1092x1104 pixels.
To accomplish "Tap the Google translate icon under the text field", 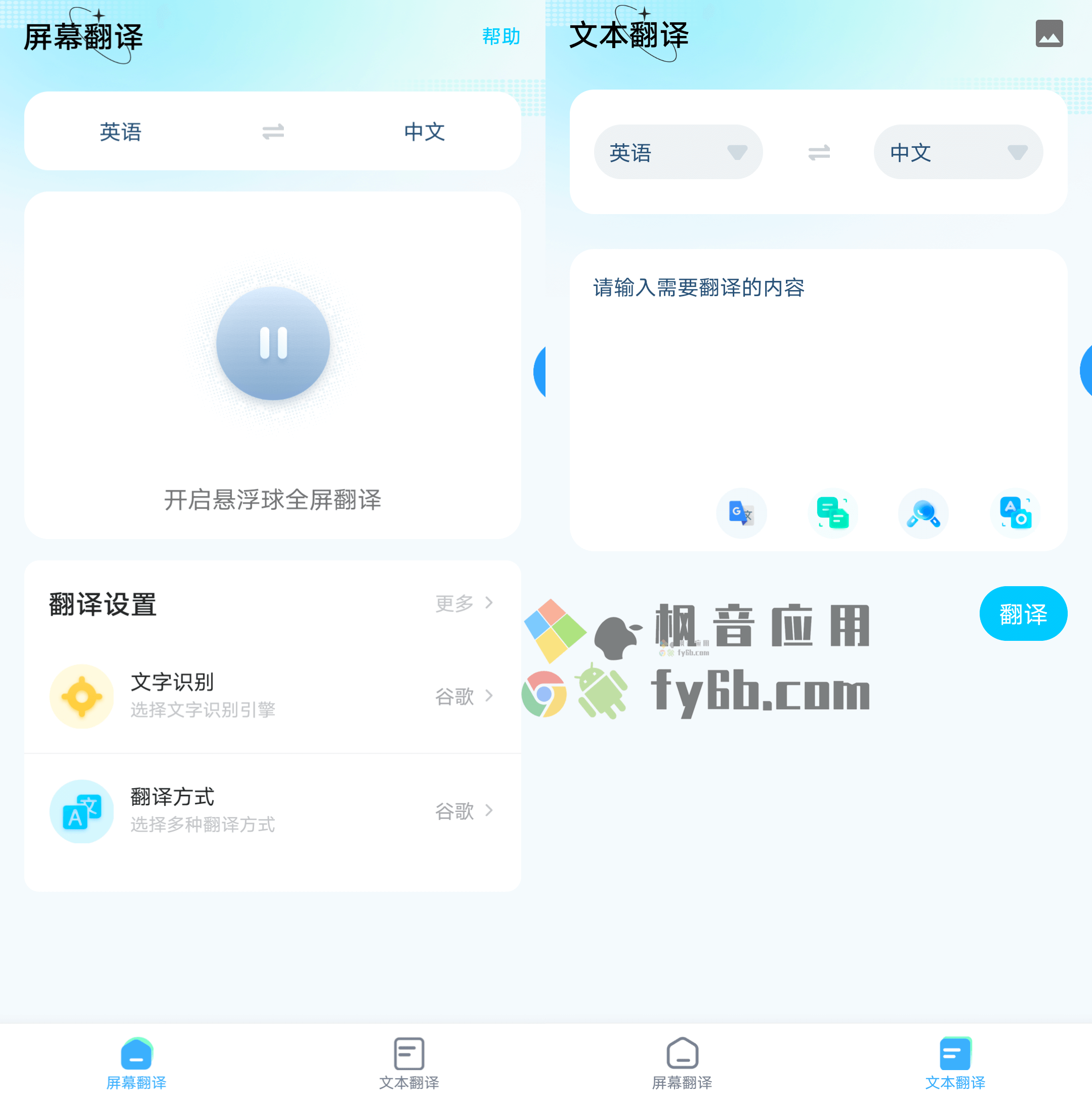I will pos(741,513).
